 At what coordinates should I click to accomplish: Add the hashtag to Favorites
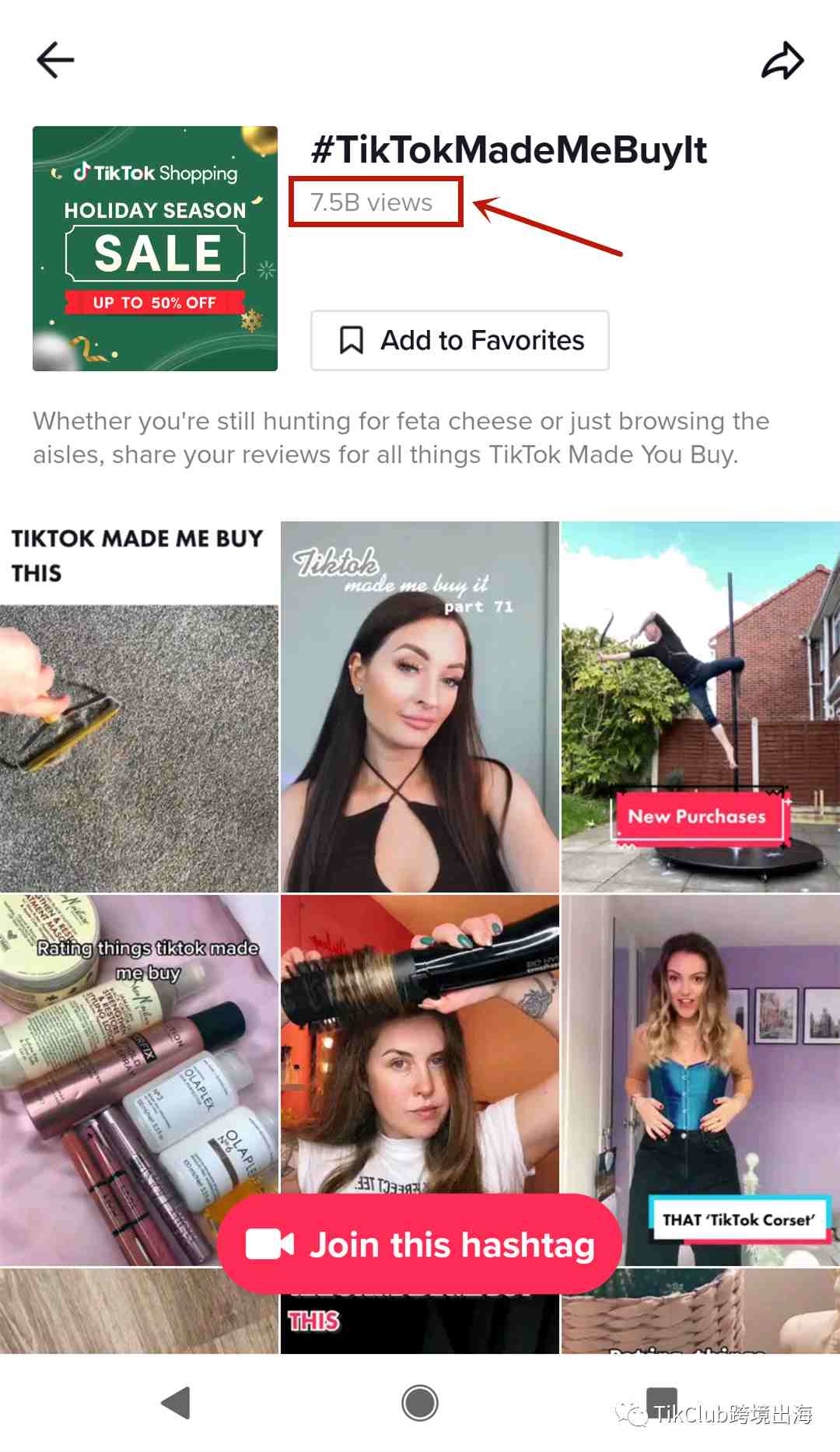[460, 341]
